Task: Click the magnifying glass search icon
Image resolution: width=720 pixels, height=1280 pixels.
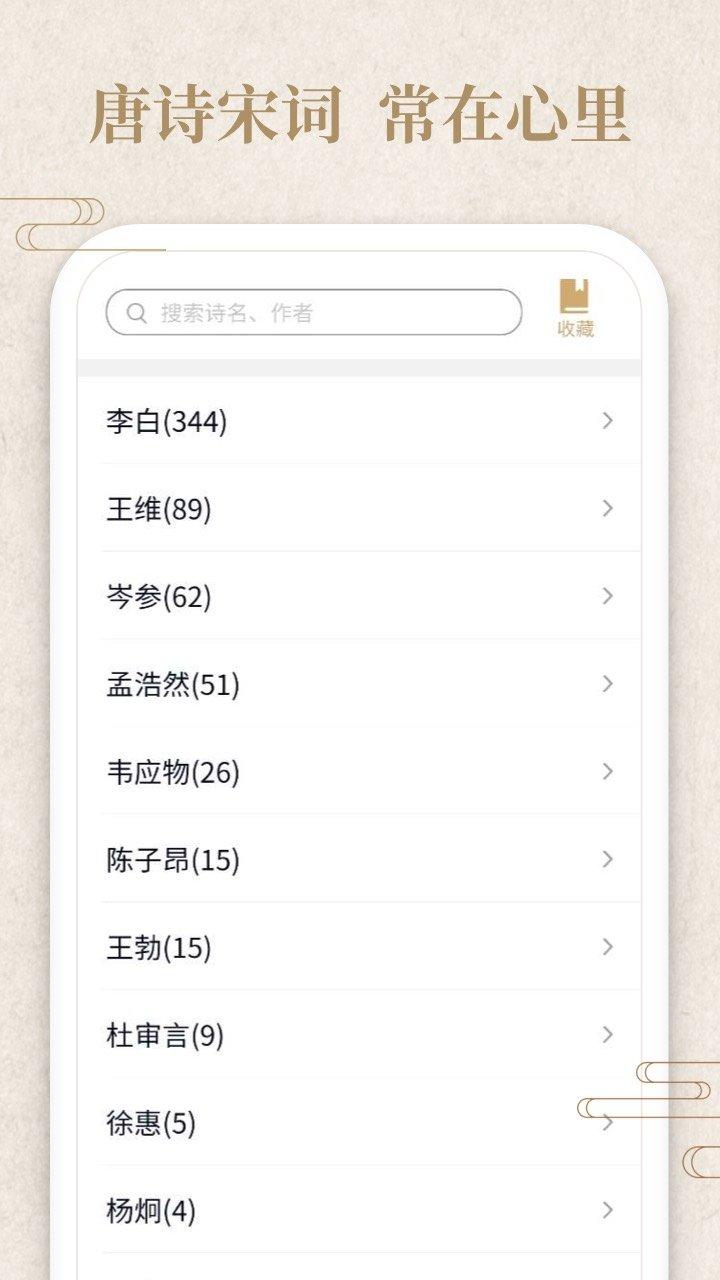Action: (x=133, y=311)
